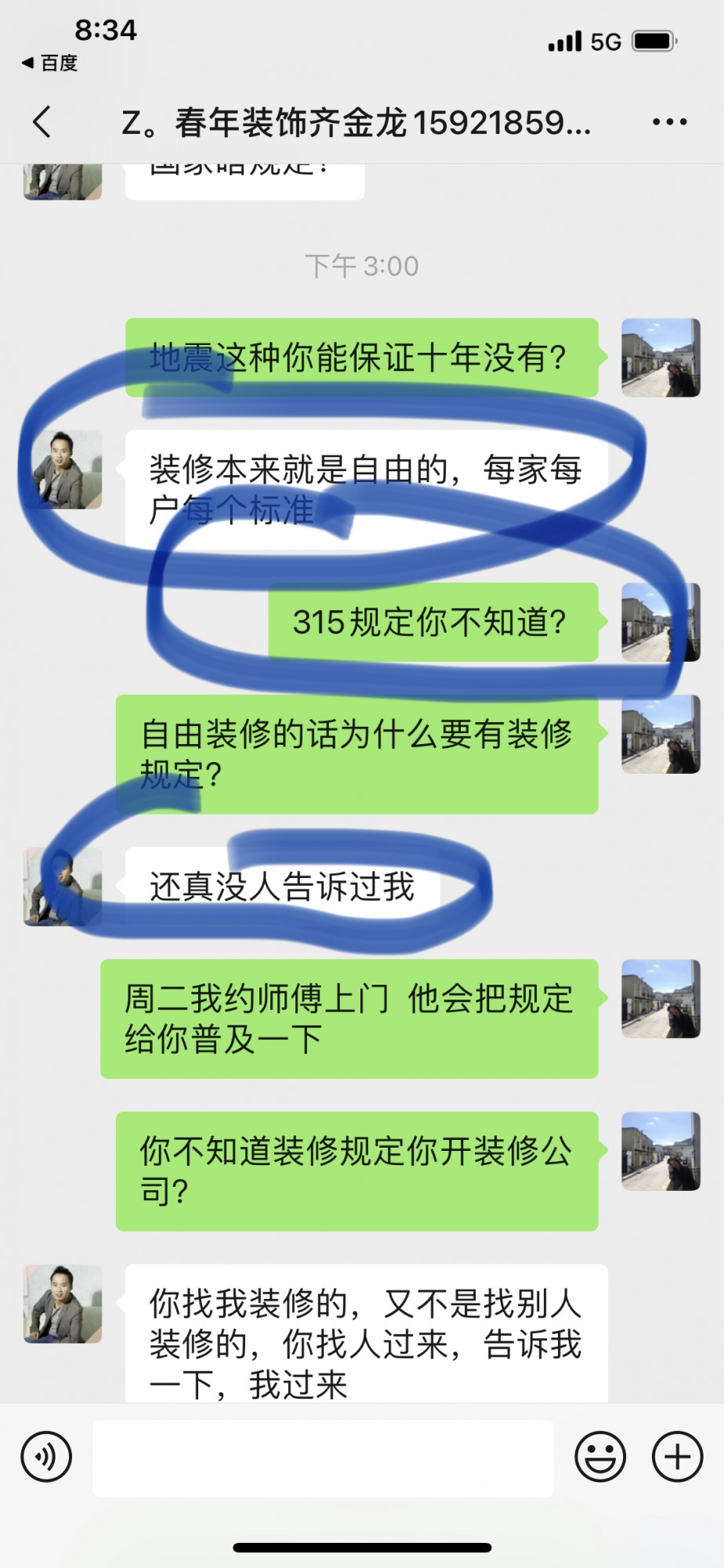Open the emoji sticker panel
Image resolution: width=724 pixels, height=1568 pixels.
(x=600, y=1457)
